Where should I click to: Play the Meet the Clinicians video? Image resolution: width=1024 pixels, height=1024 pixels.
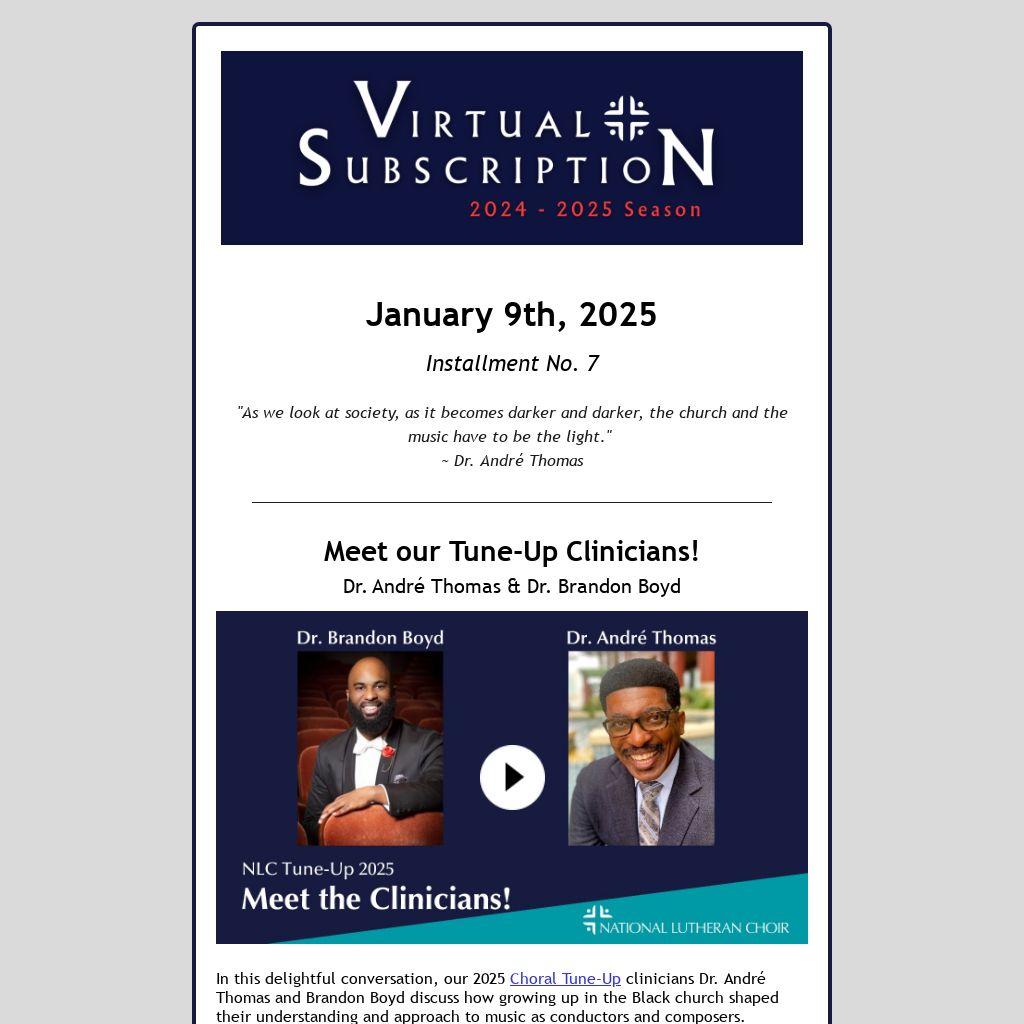click(x=512, y=777)
